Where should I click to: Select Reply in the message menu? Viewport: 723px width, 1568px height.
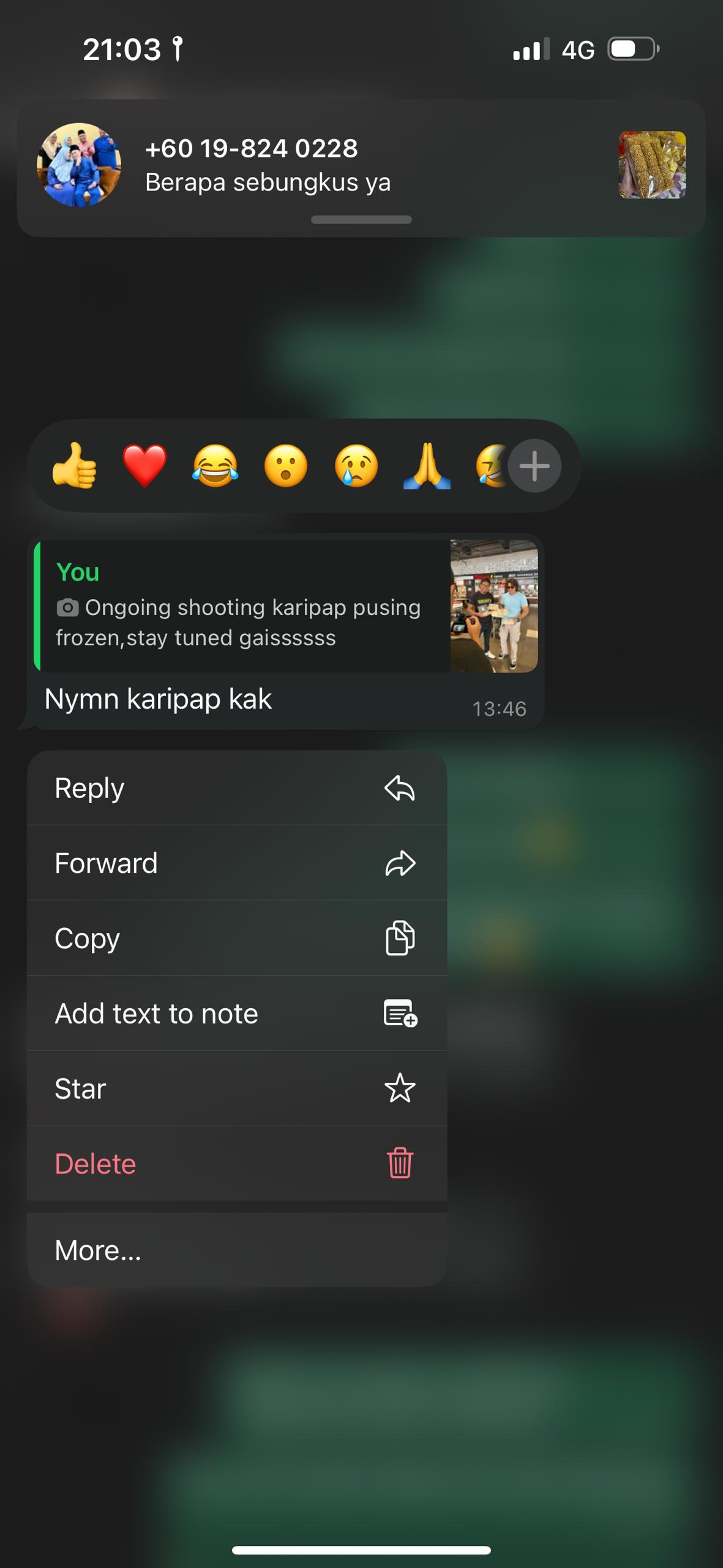[x=237, y=788]
